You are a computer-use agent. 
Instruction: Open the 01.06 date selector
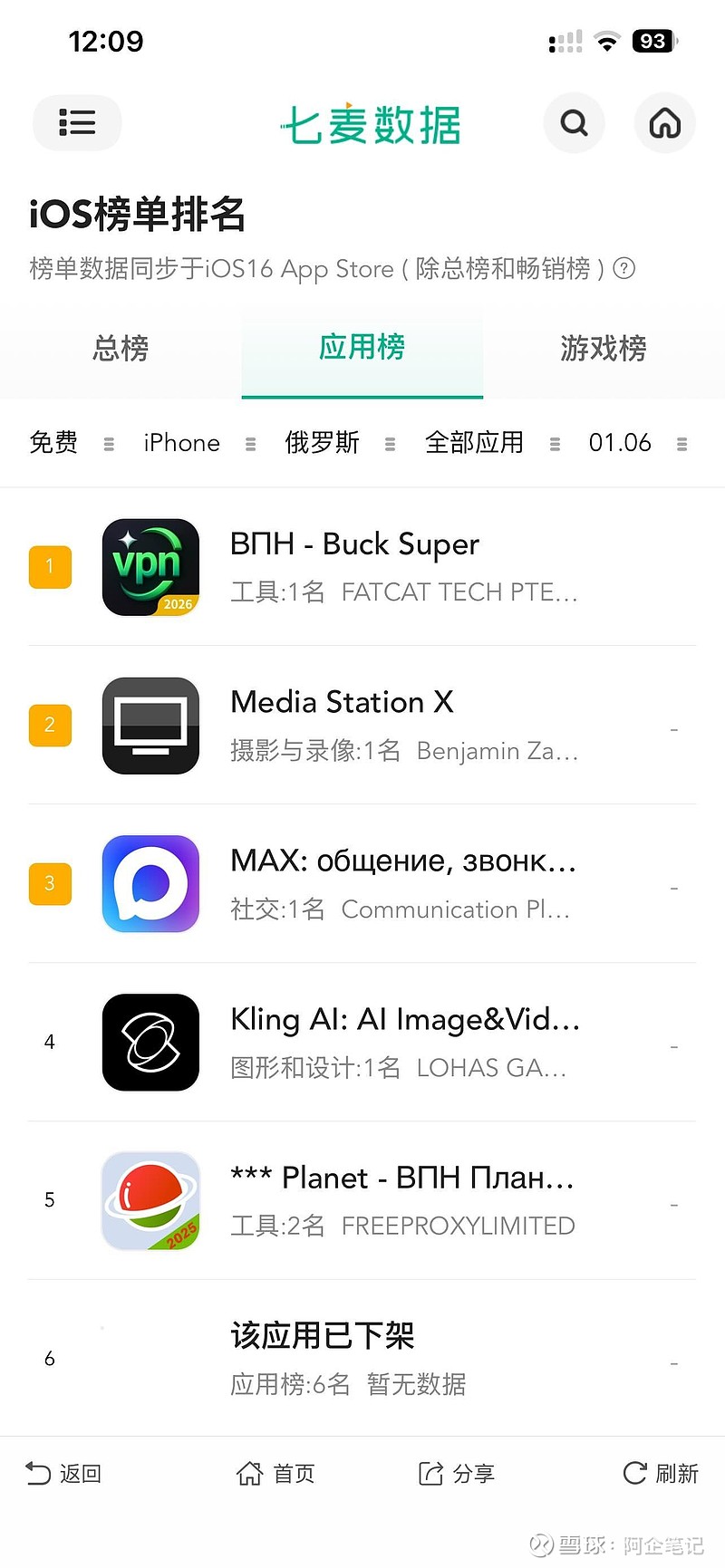(620, 442)
